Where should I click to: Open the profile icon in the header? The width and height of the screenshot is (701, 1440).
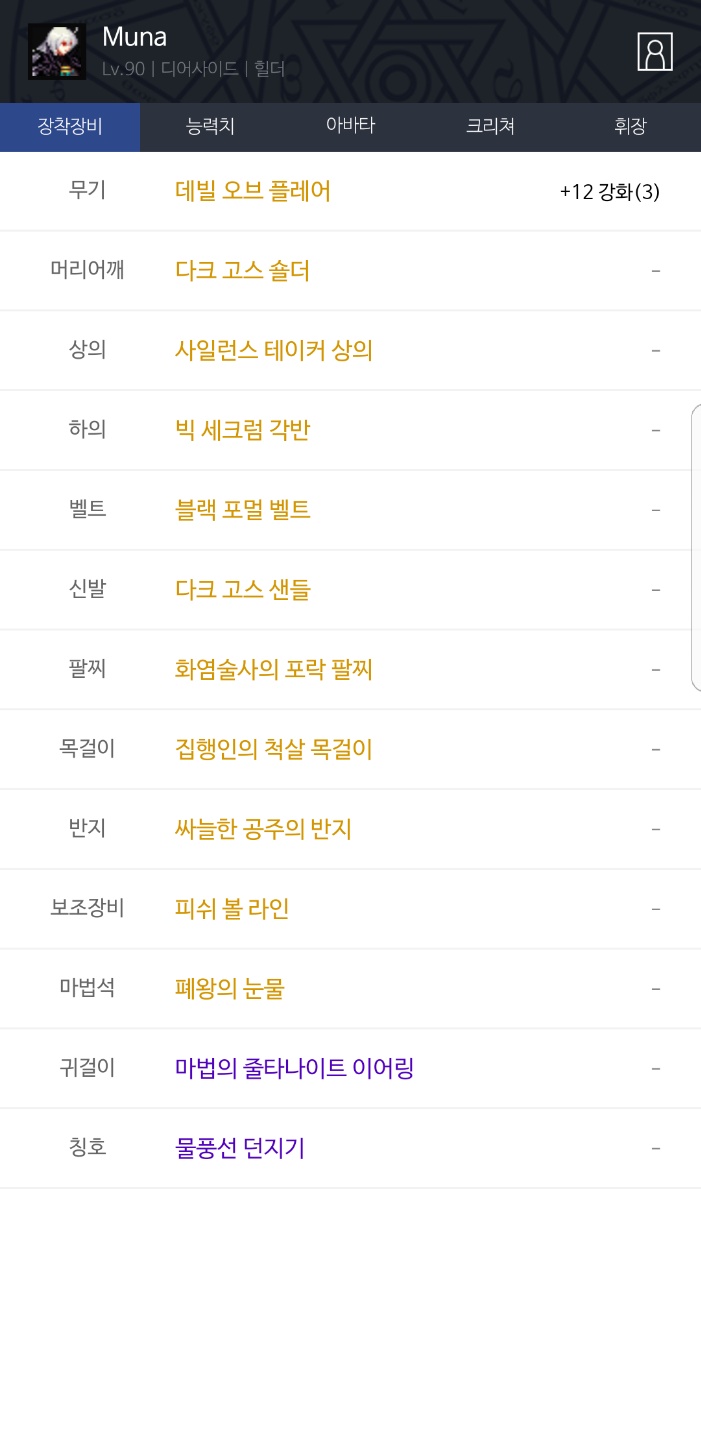tap(655, 52)
